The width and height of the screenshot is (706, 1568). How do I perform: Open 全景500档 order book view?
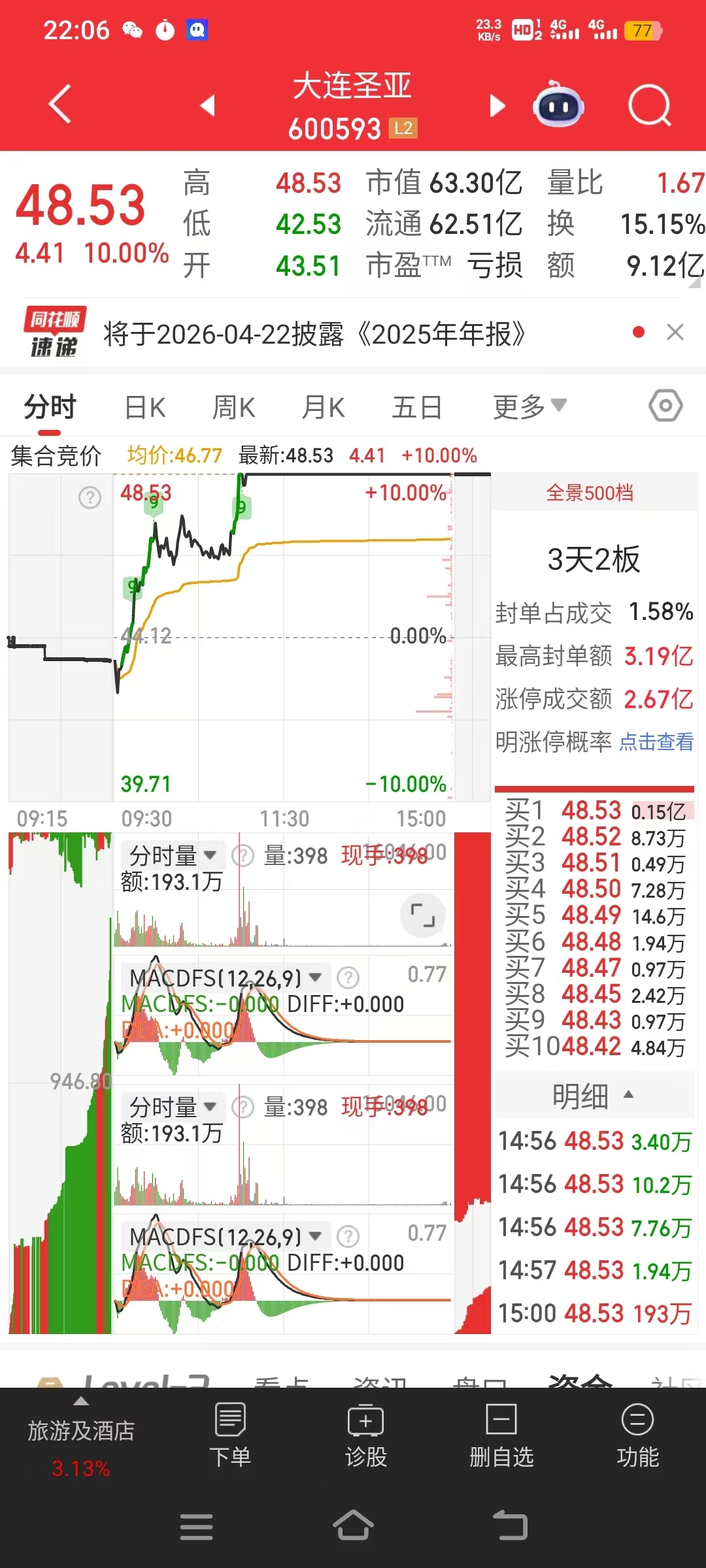(x=590, y=493)
